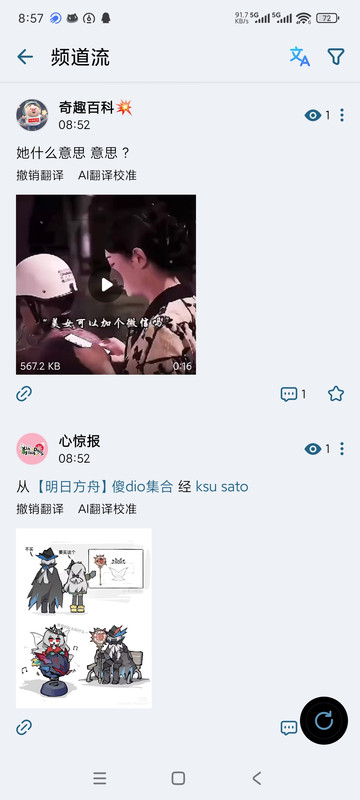Tap the system home button
360x800 pixels.
(x=178, y=778)
